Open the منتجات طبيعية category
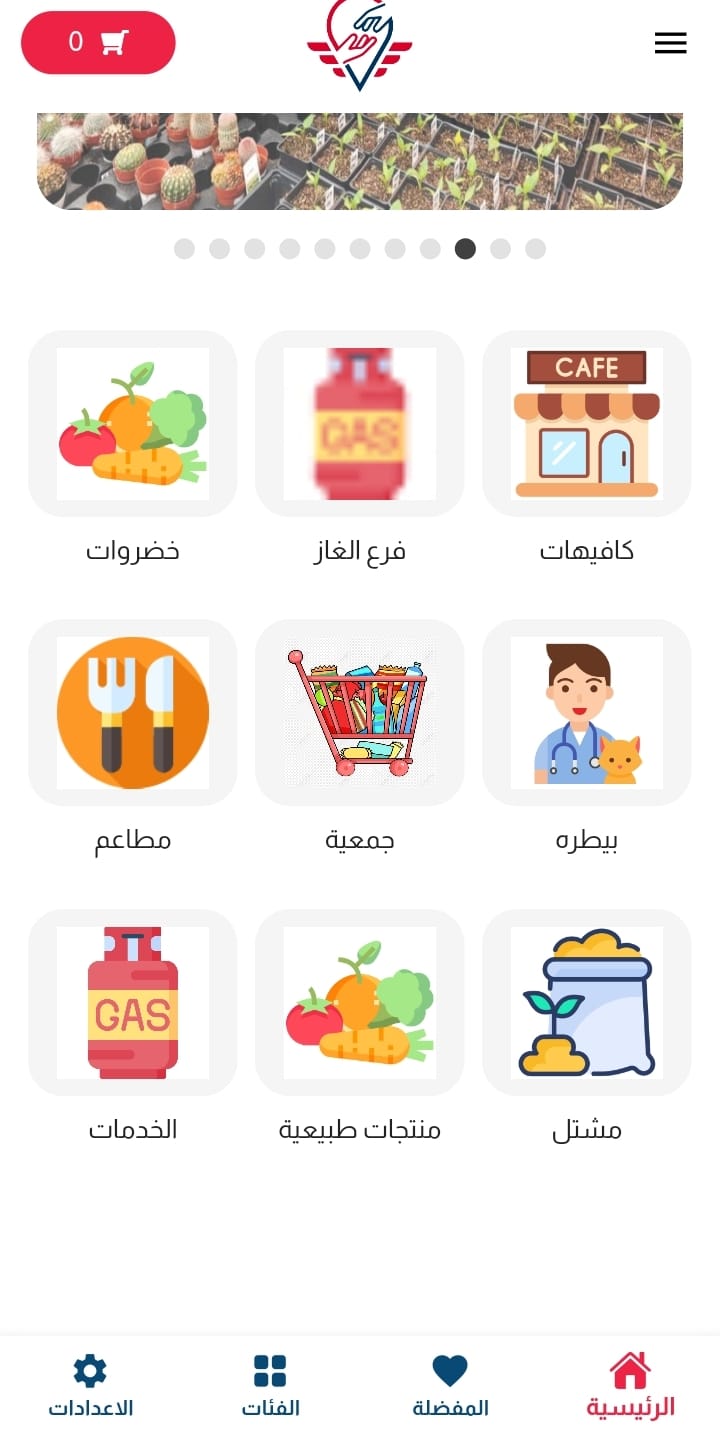This screenshot has height=1431, width=720. click(360, 1002)
